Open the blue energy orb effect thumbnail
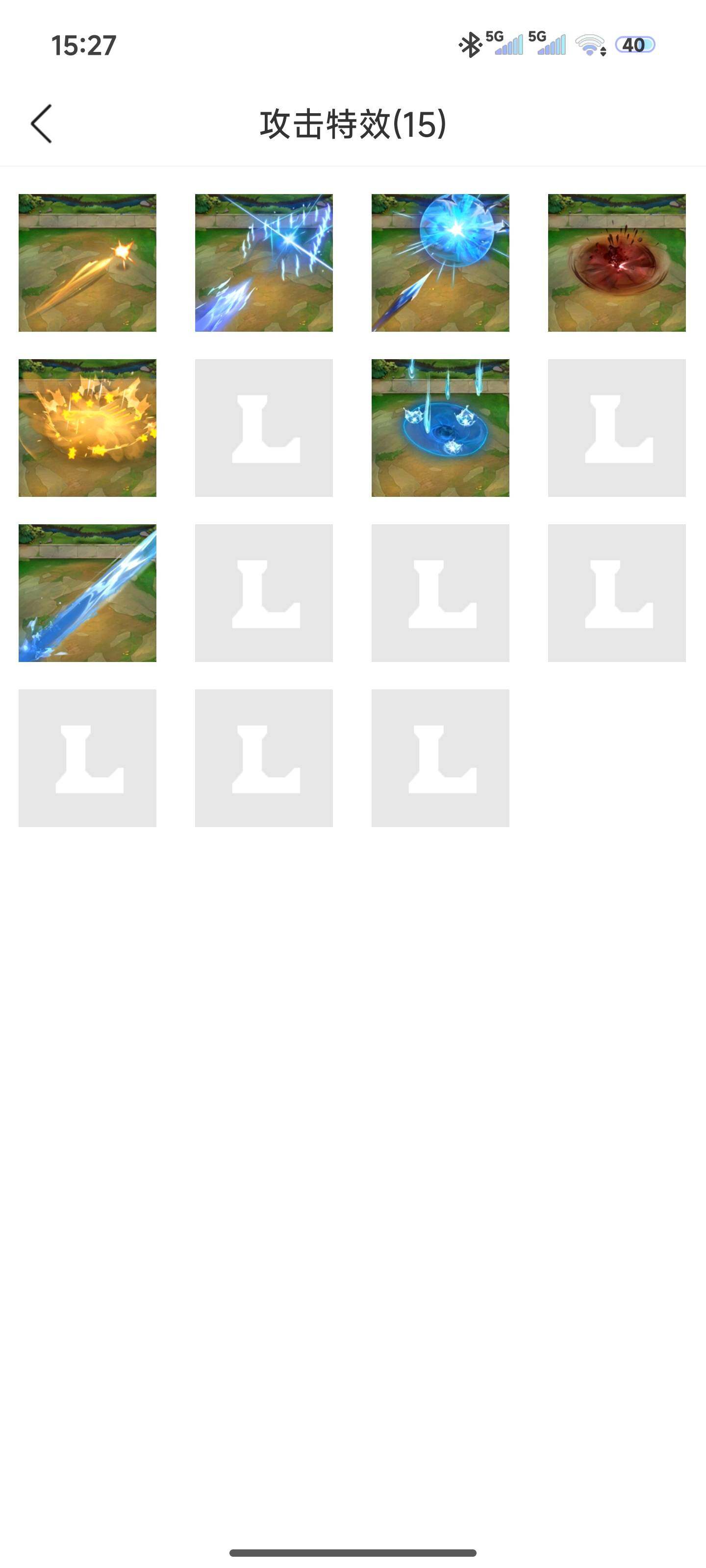This screenshot has width=706, height=1568. 440,263
